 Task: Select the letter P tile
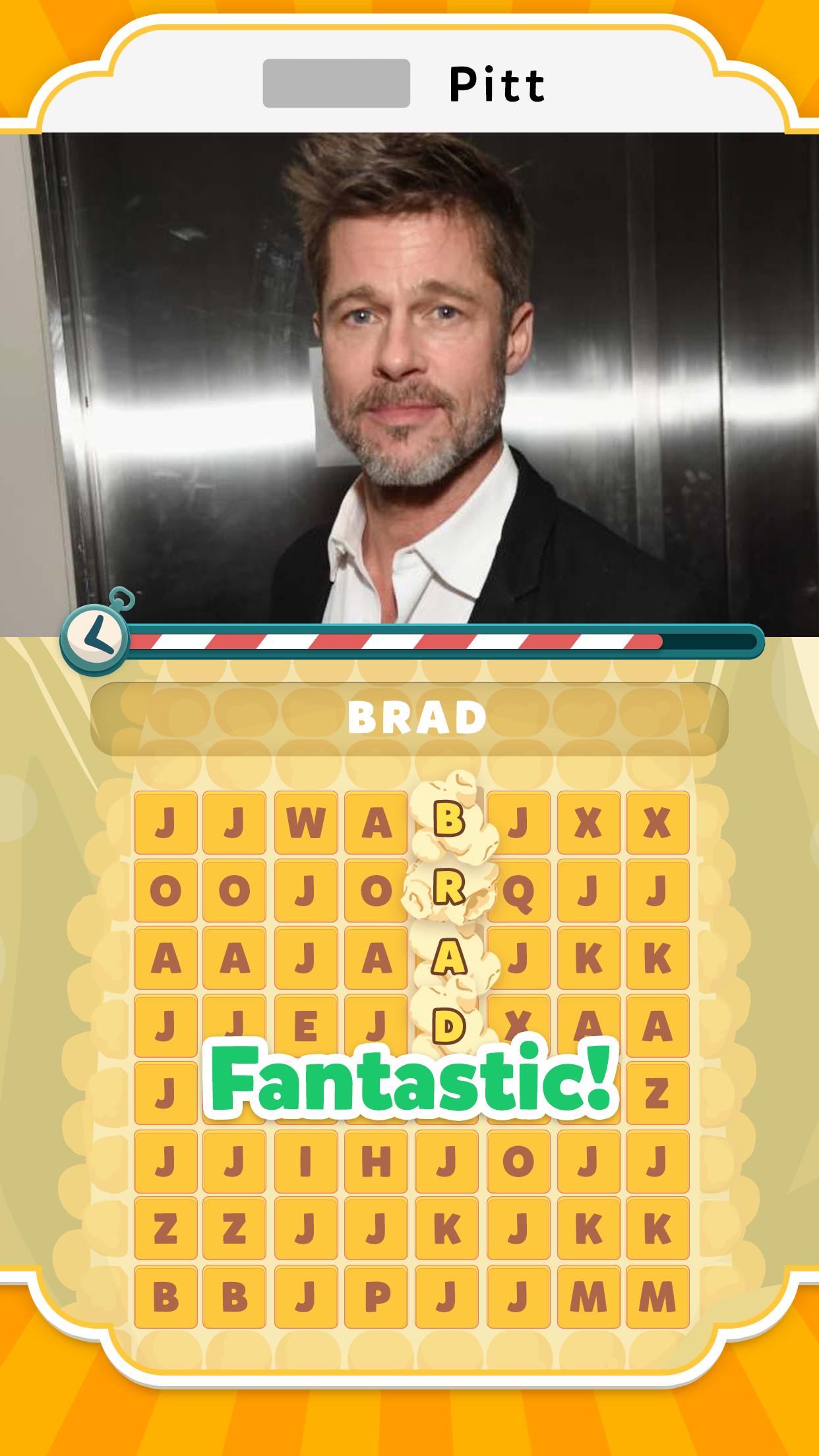pos(376,1297)
